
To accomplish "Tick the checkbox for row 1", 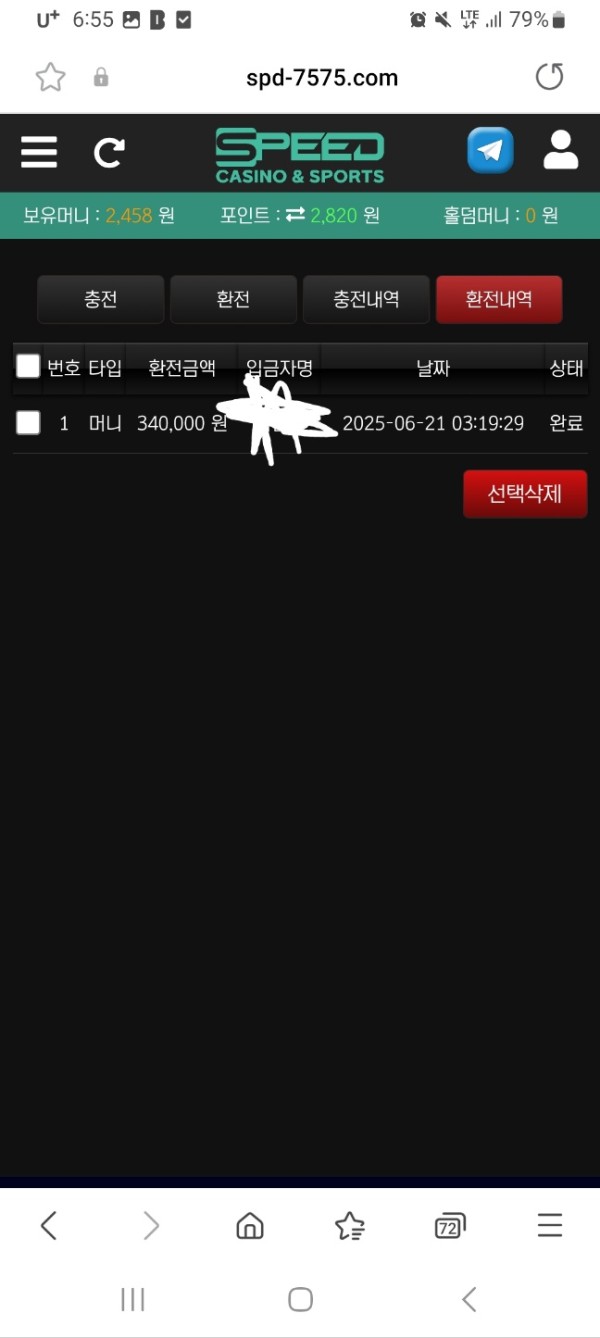I will click(x=28, y=423).
